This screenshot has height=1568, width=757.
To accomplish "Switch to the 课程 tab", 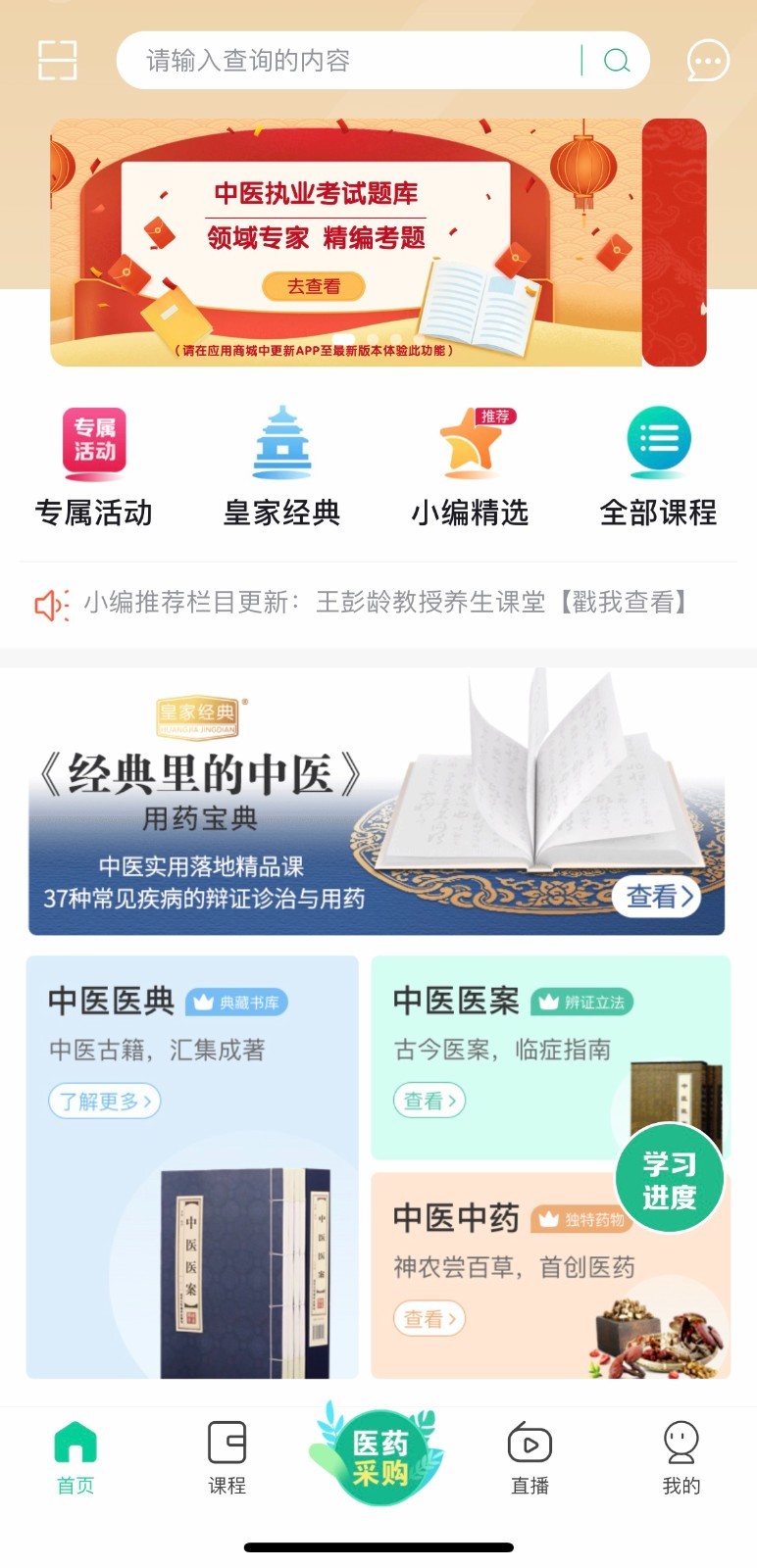I will point(227,1458).
